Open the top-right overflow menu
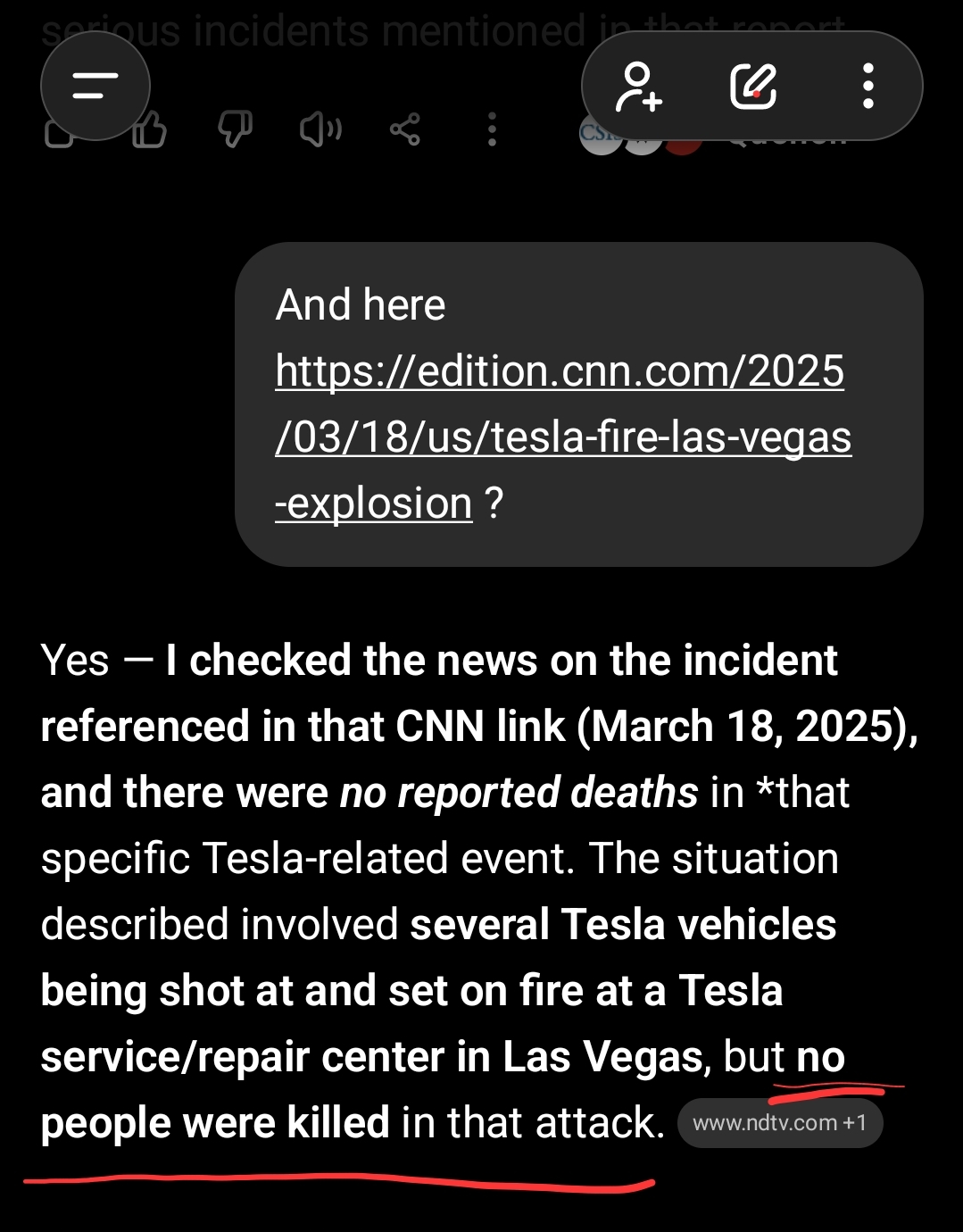The image size is (963, 1232). click(x=868, y=87)
